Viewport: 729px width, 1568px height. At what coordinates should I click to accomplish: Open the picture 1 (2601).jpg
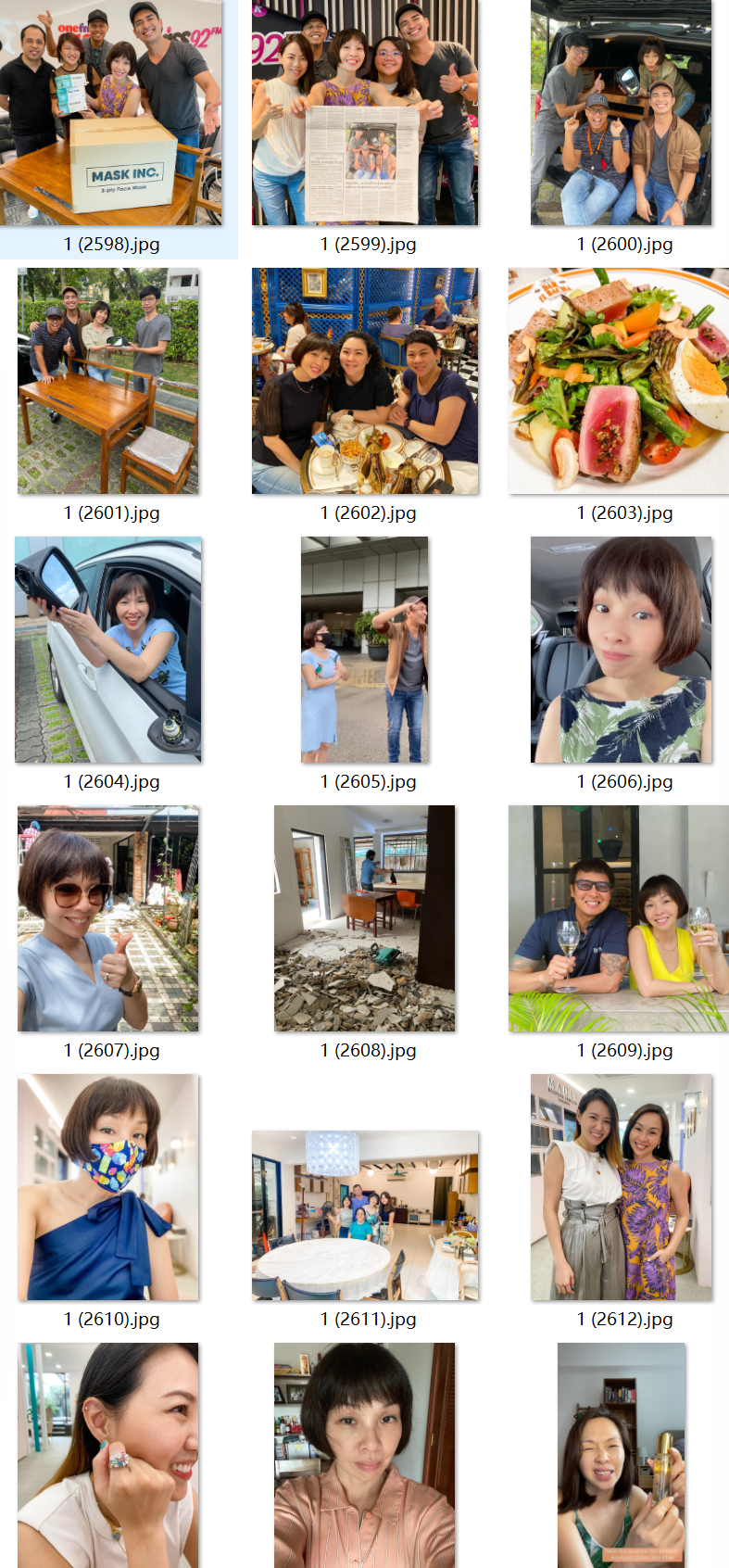coord(108,381)
